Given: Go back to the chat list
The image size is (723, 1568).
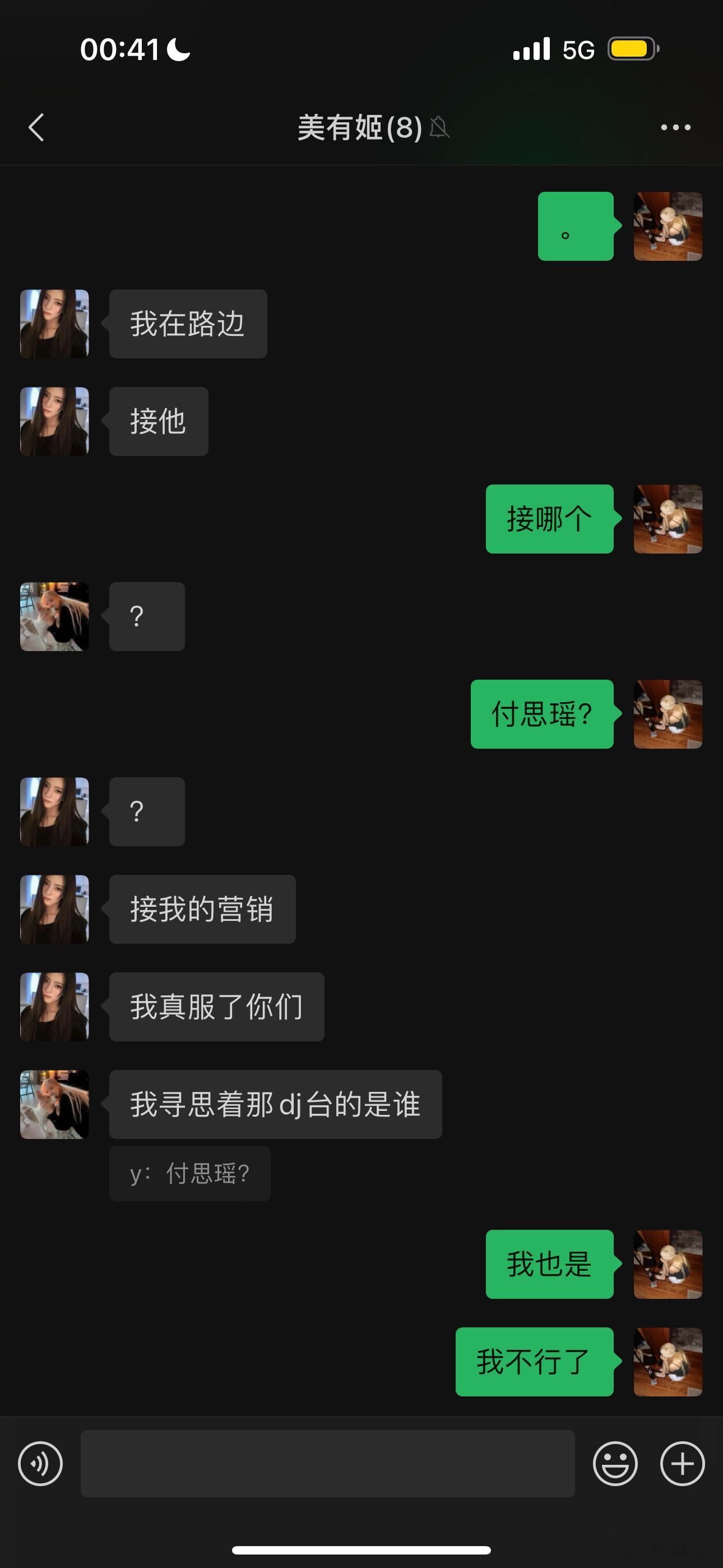Looking at the screenshot, I should coord(36,127).
